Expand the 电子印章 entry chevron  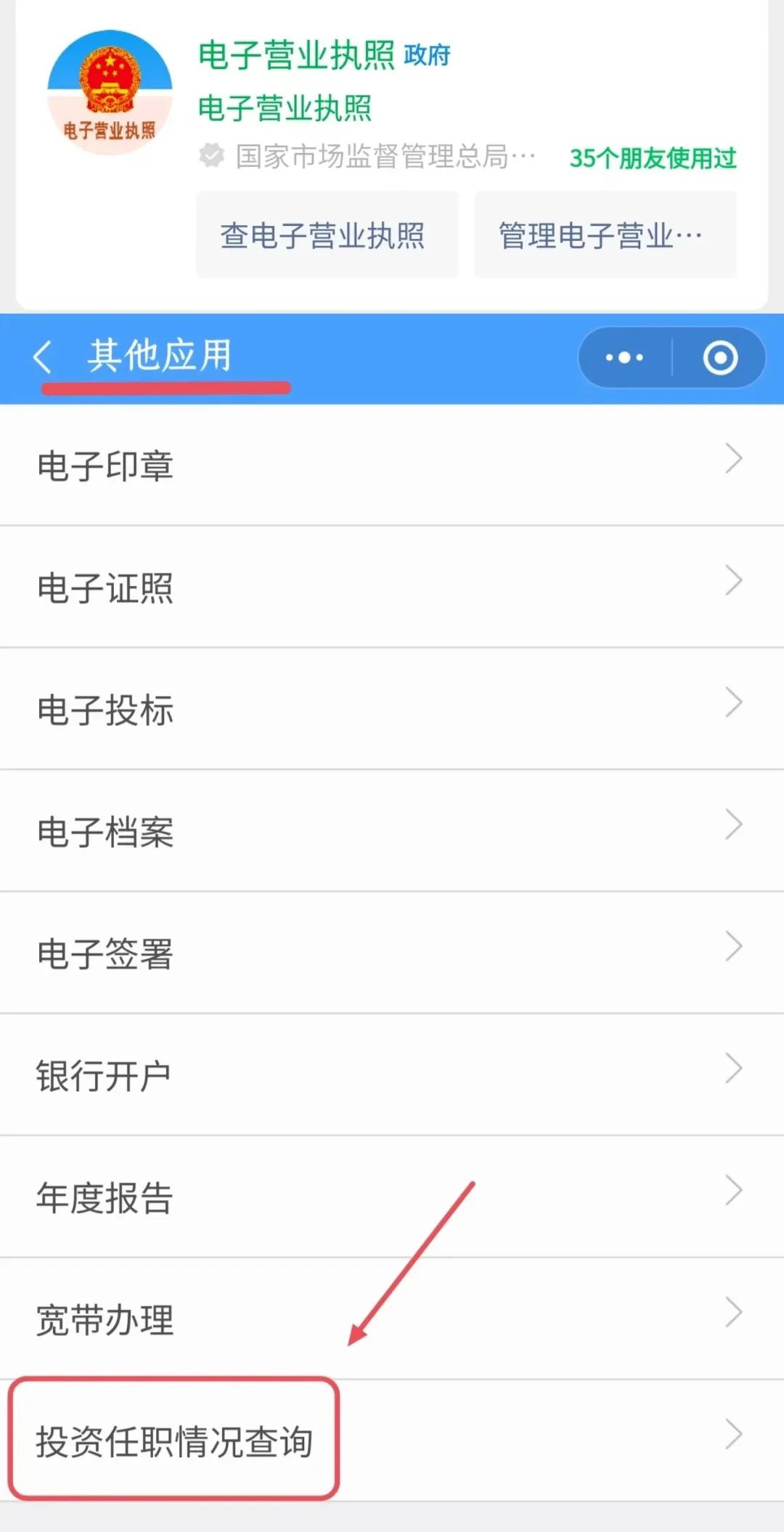(733, 459)
